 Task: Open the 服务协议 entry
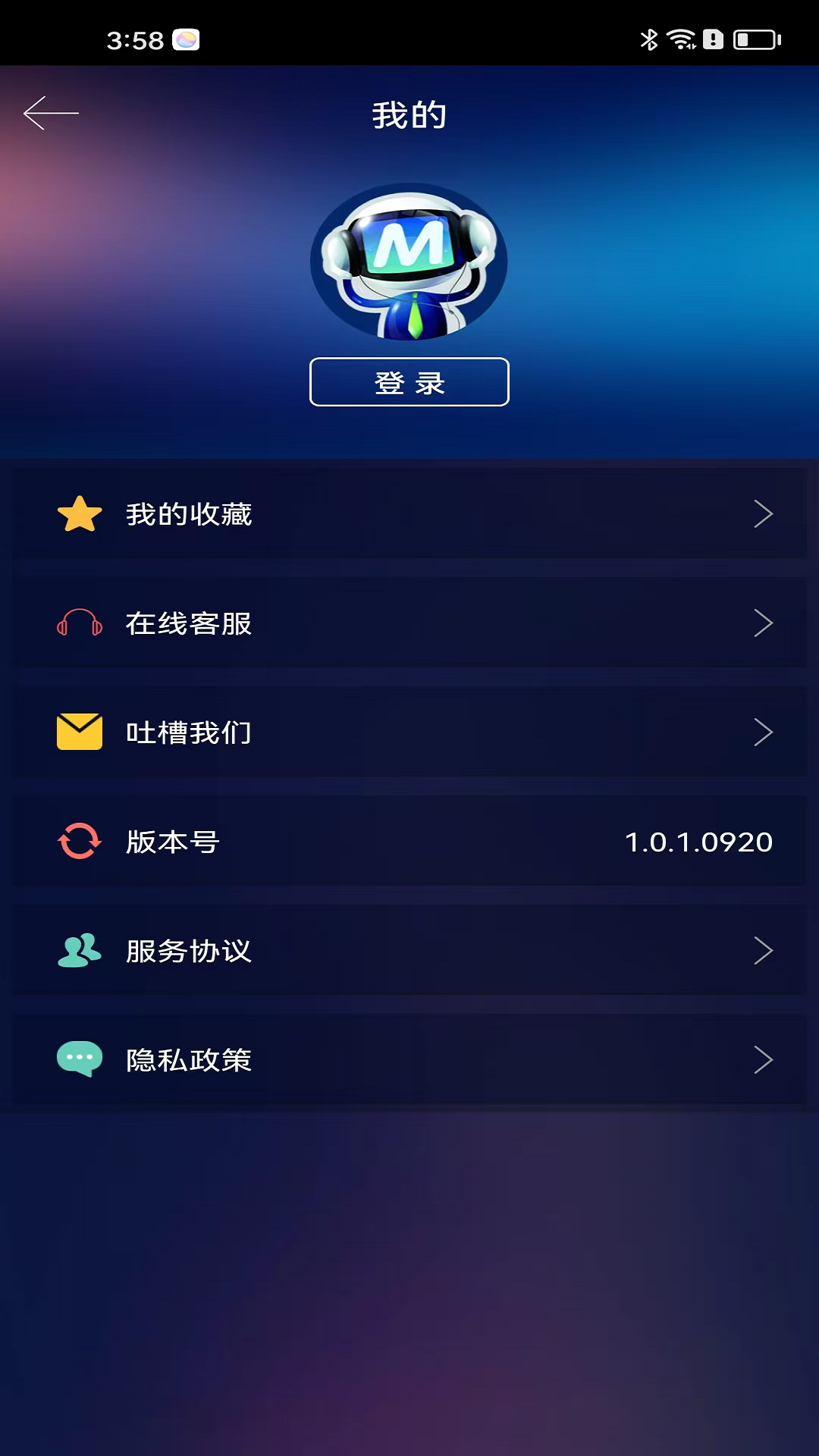tap(409, 950)
